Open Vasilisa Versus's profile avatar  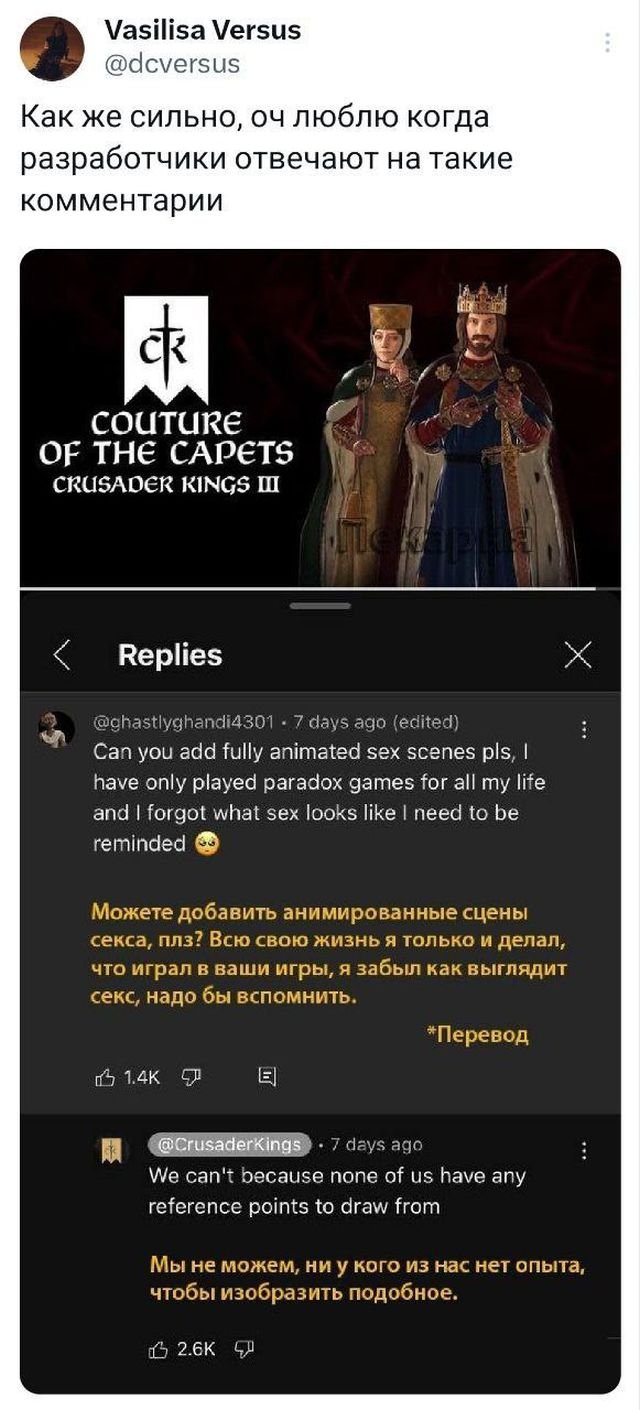click(x=52, y=48)
